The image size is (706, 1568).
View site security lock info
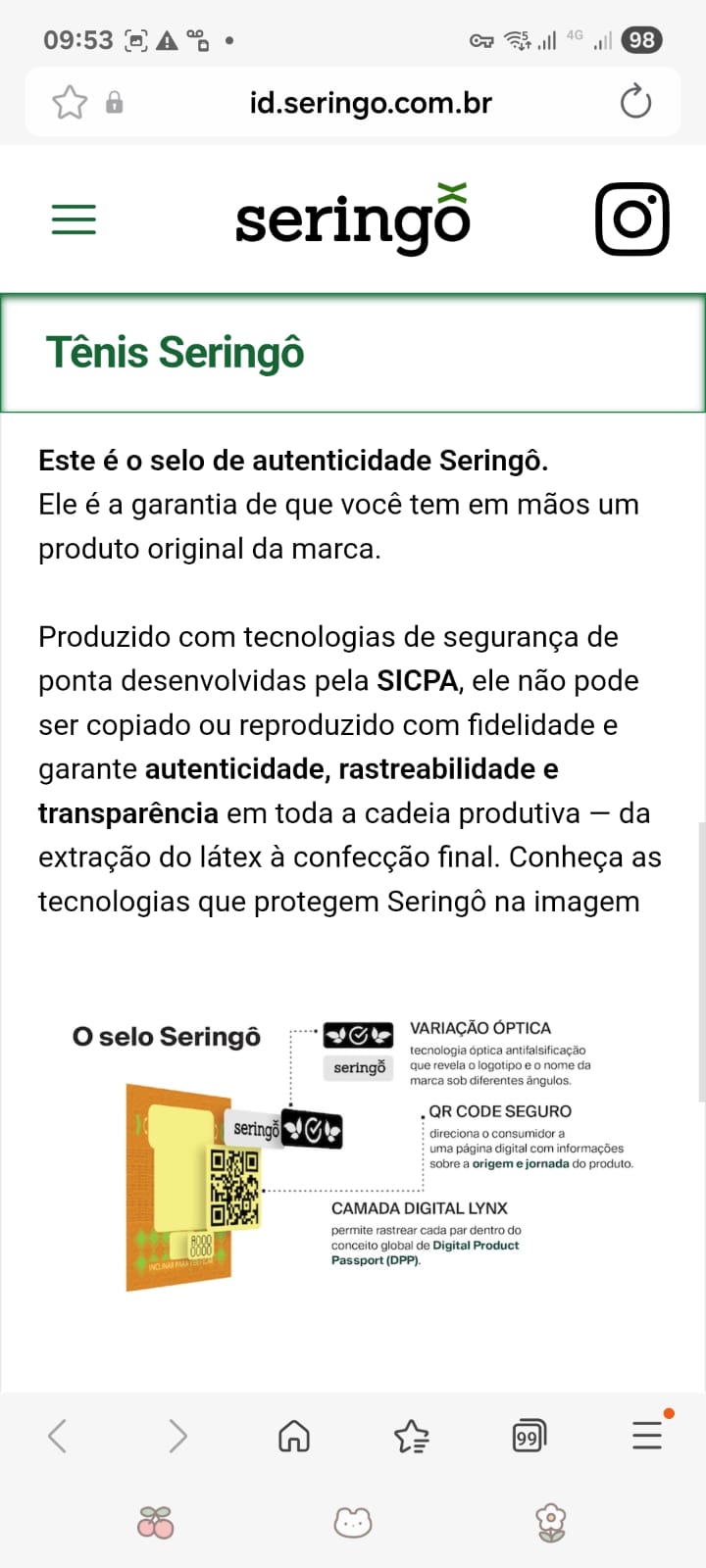(x=115, y=102)
